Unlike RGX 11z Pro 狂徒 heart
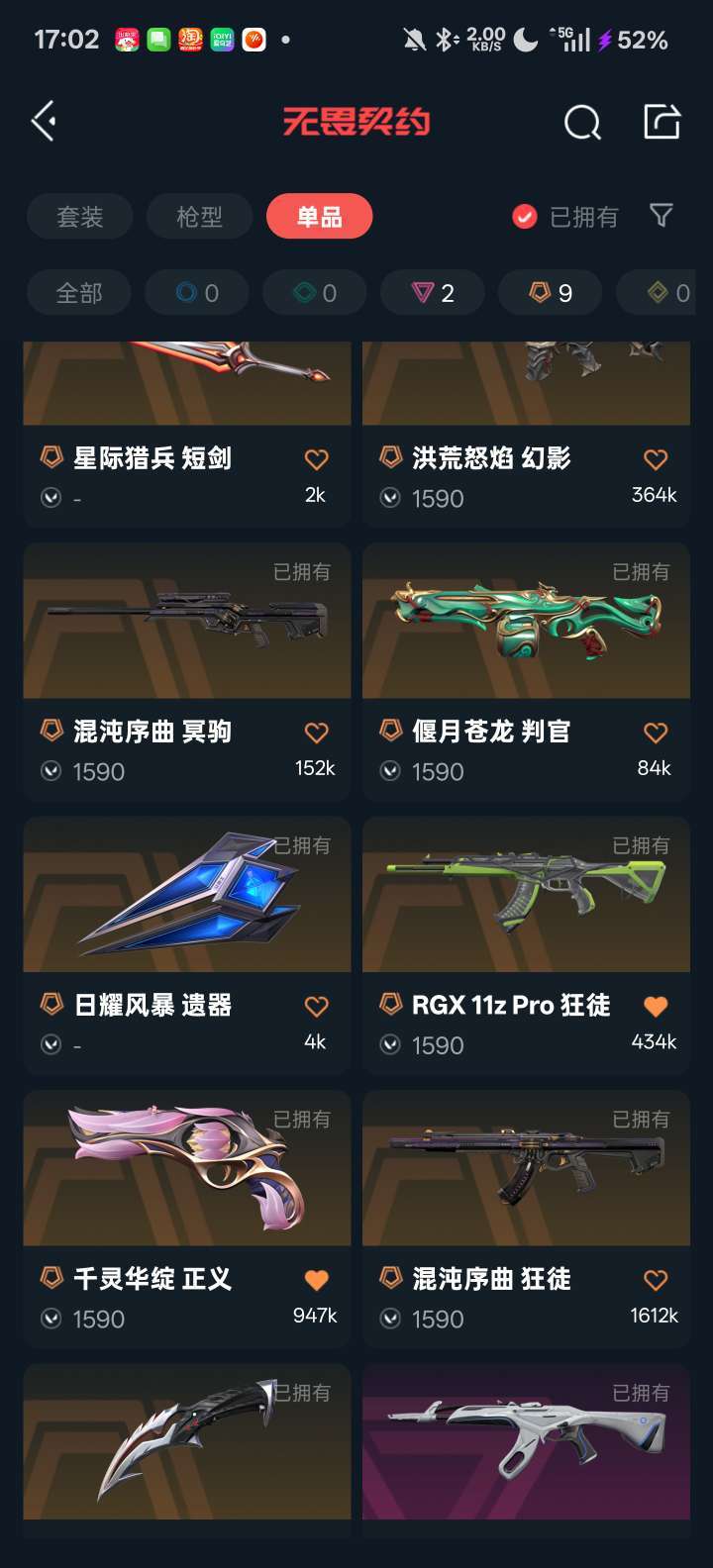Viewport: 713px width, 1568px height. (x=656, y=1007)
